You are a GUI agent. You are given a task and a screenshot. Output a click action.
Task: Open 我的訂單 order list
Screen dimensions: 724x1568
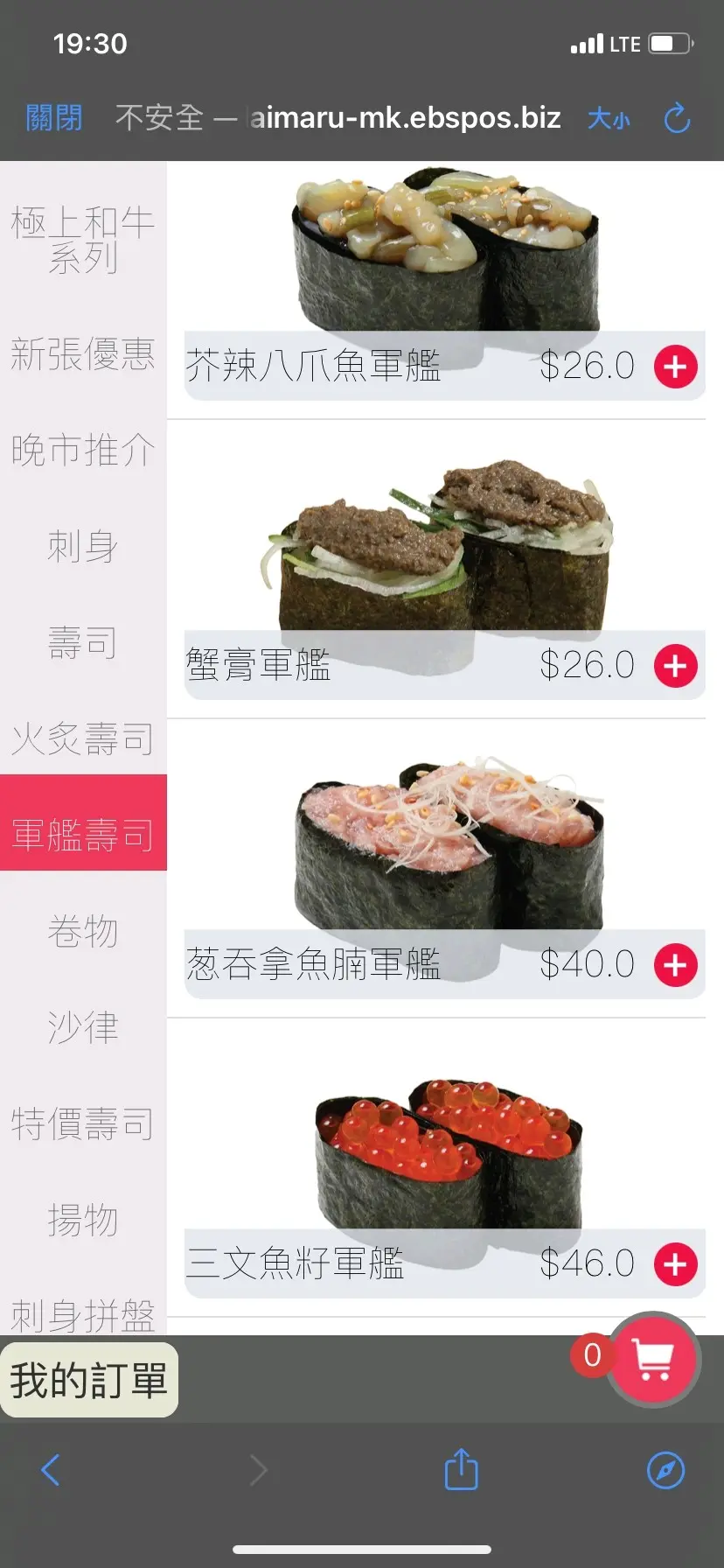[89, 1381]
